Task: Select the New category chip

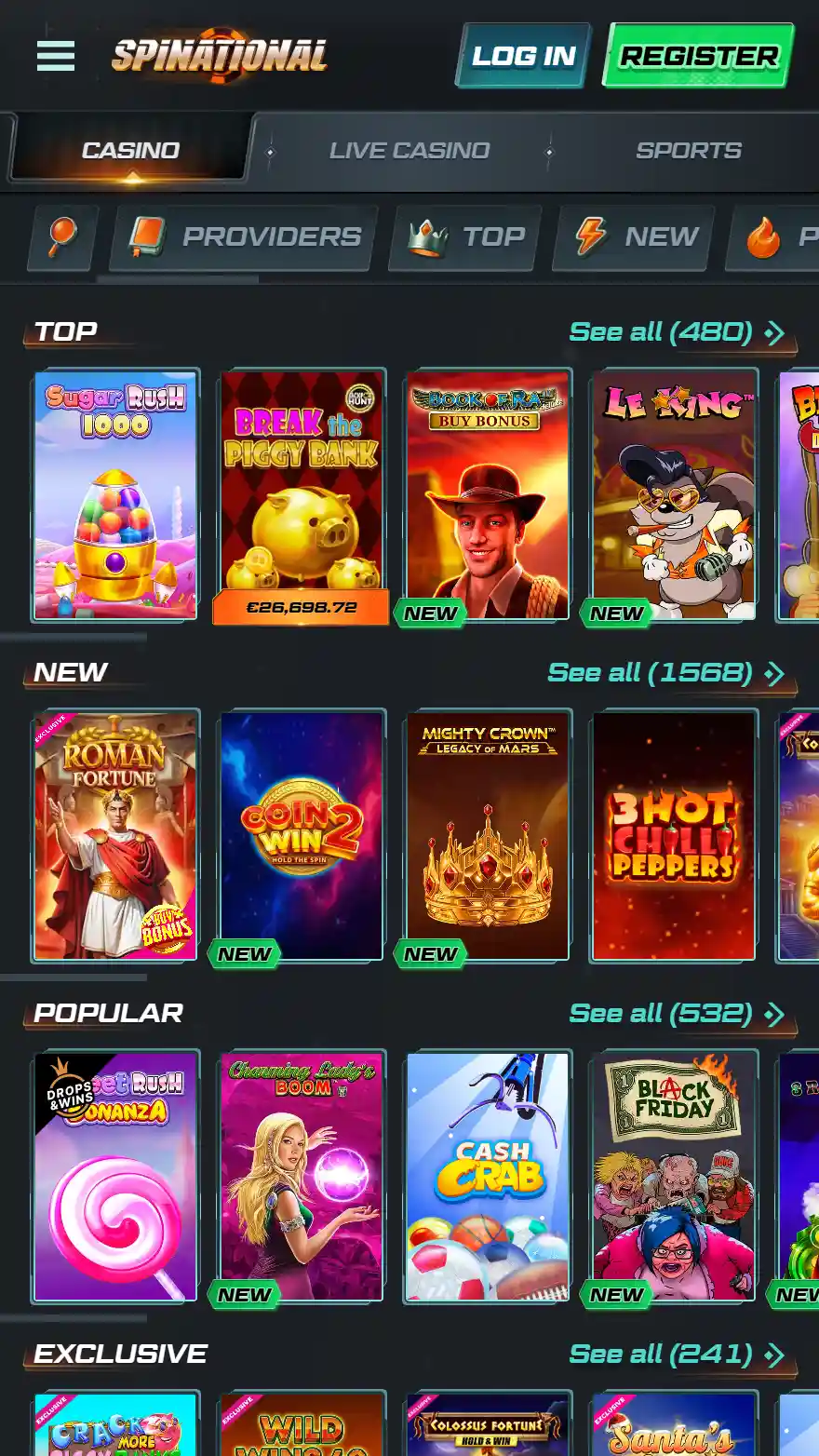Action: click(634, 237)
